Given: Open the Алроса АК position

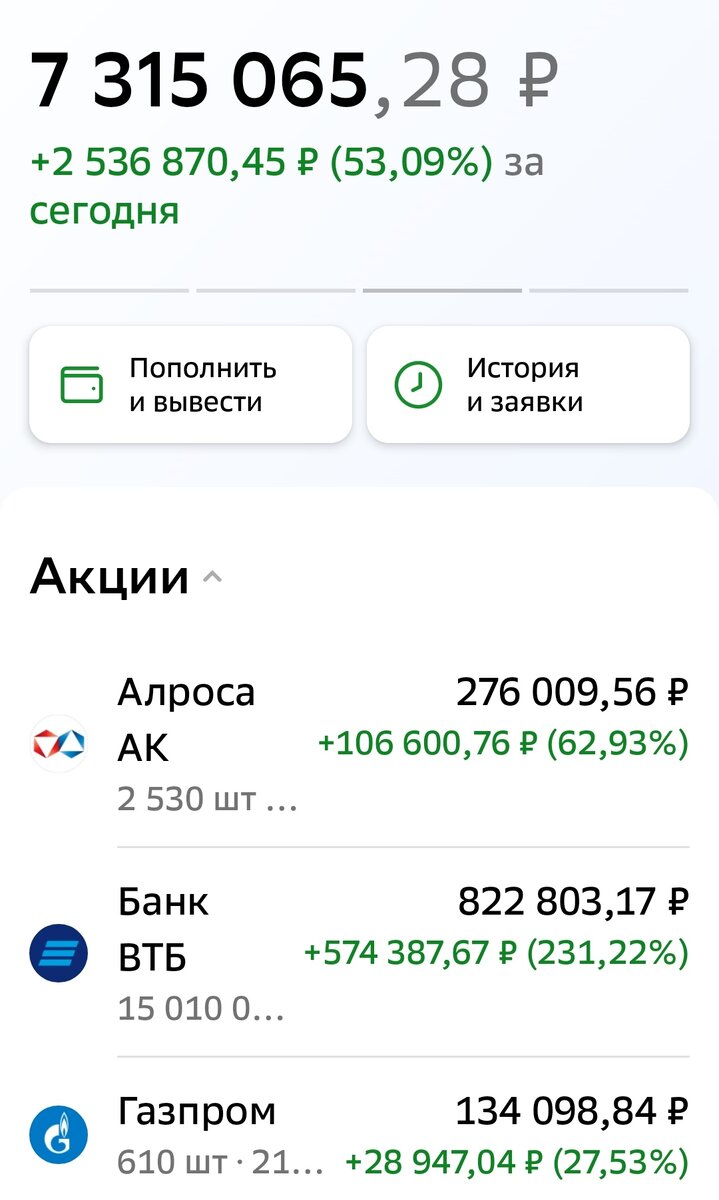Looking at the screenshot, I should tap(359, 745).
